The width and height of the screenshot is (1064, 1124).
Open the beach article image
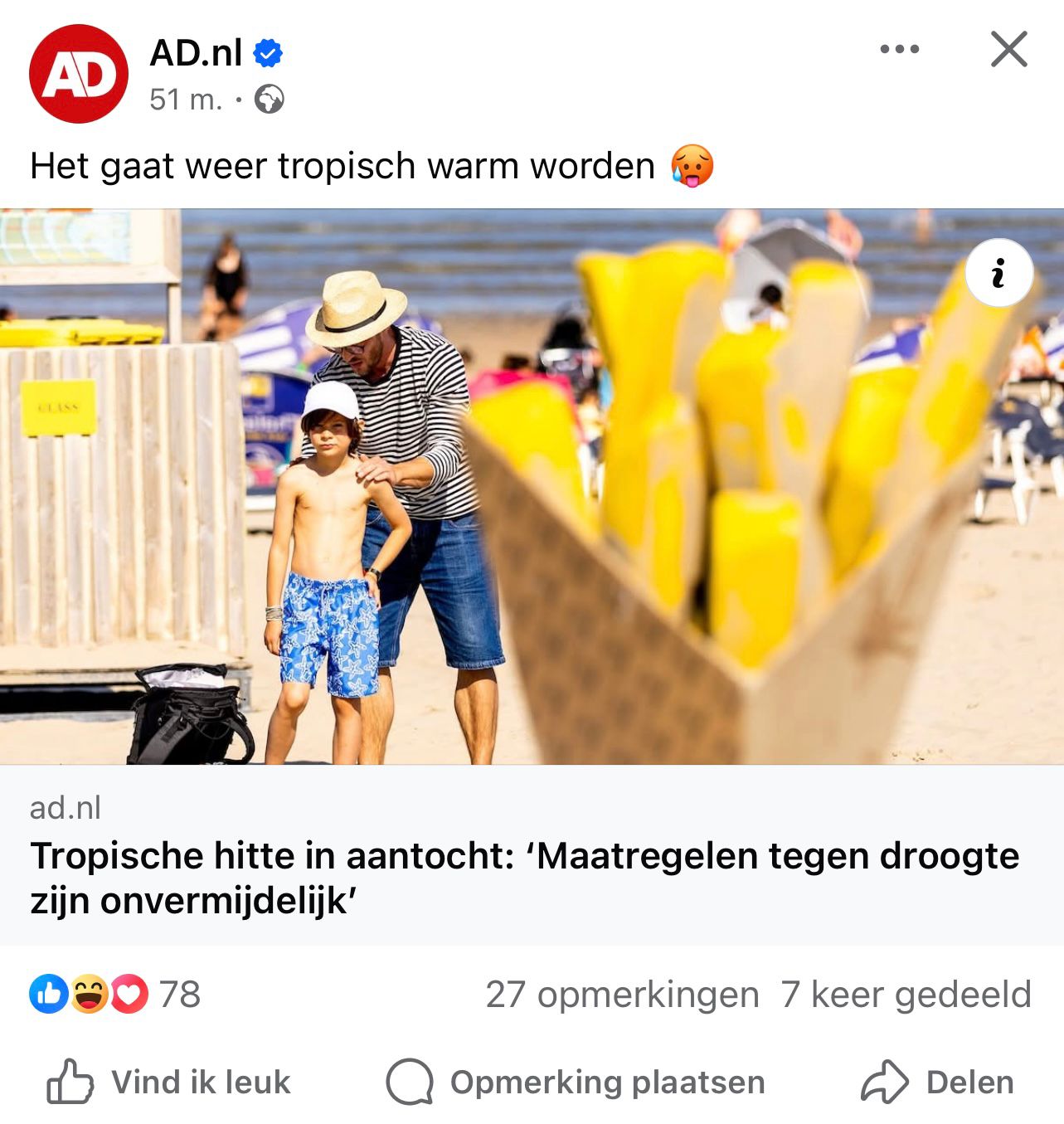(x=531, y=498)
